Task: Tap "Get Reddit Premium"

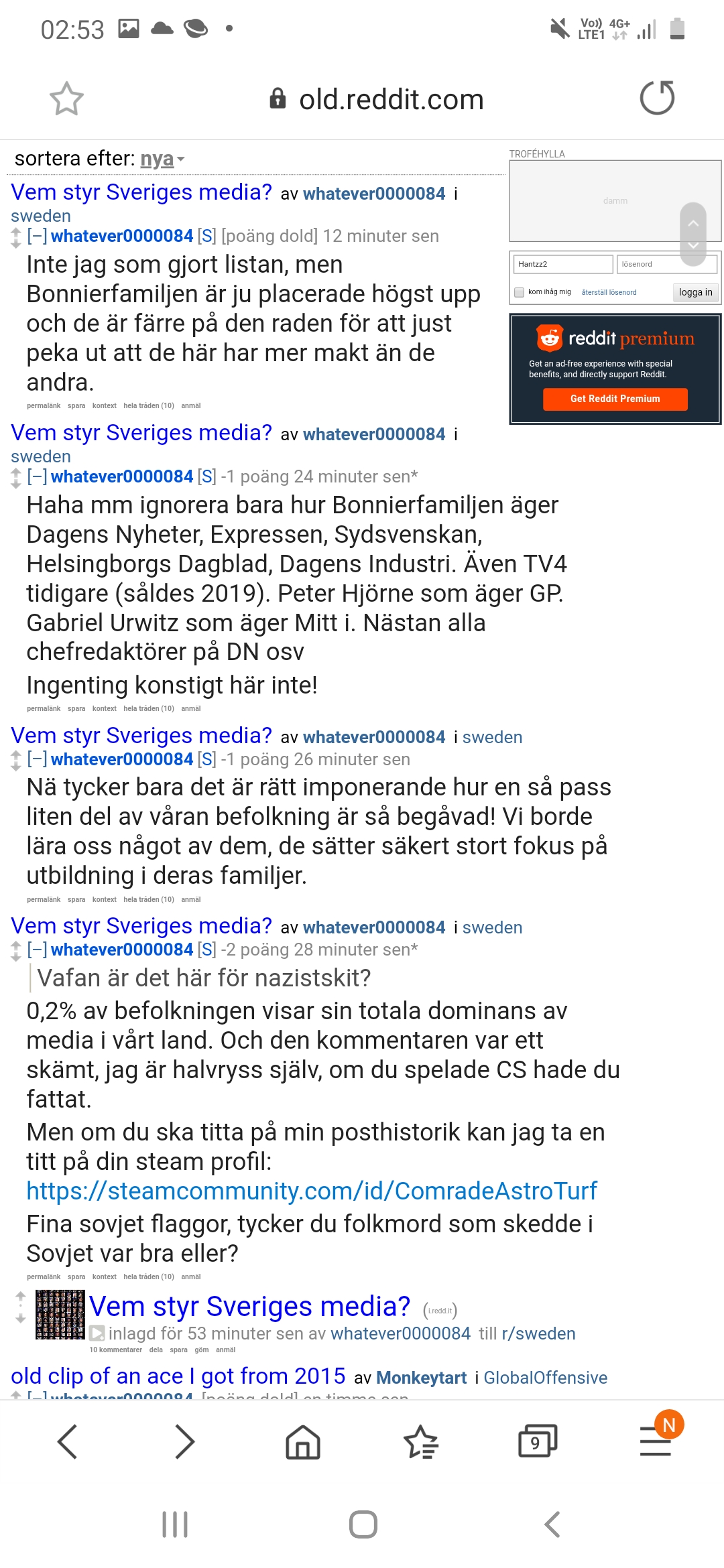Action: 615,399
